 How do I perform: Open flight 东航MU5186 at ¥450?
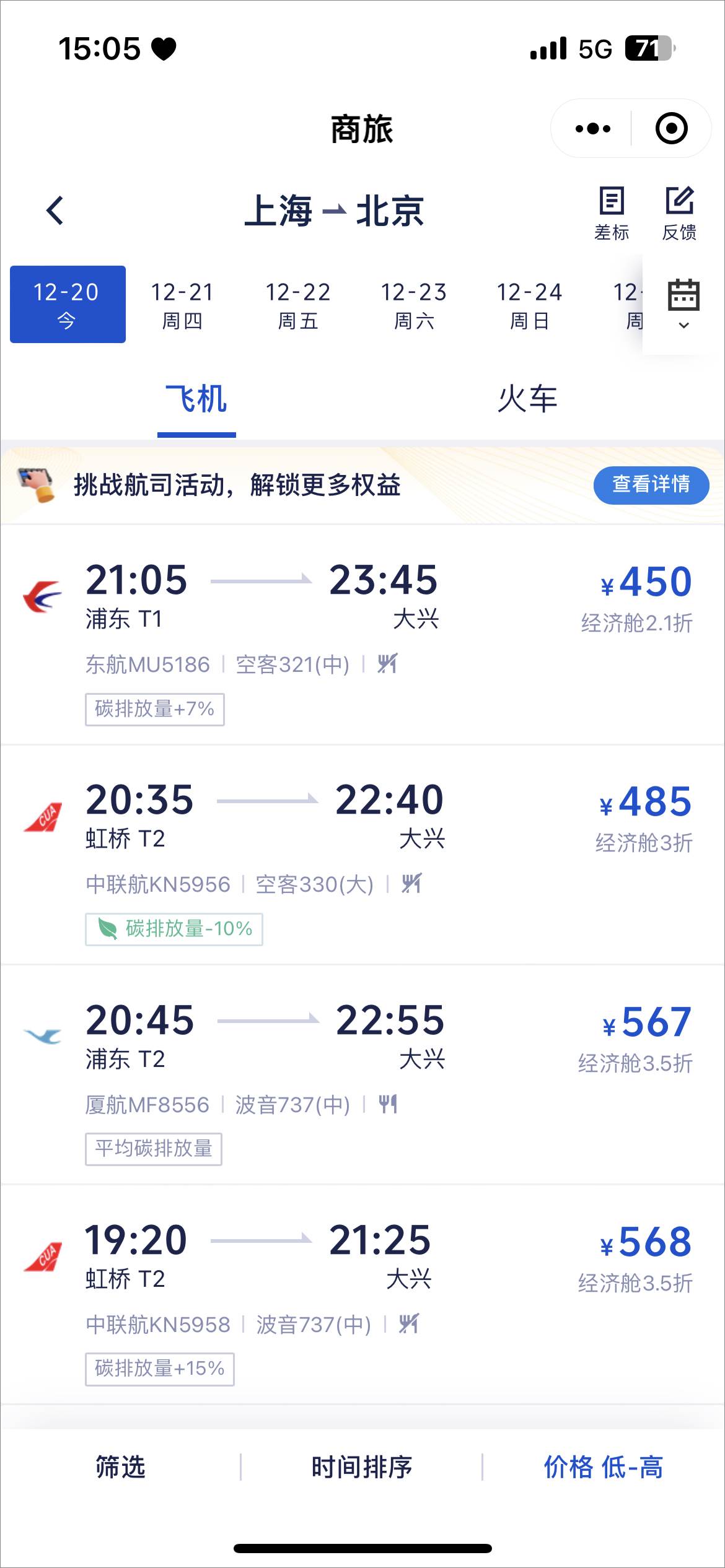[362, 636]
